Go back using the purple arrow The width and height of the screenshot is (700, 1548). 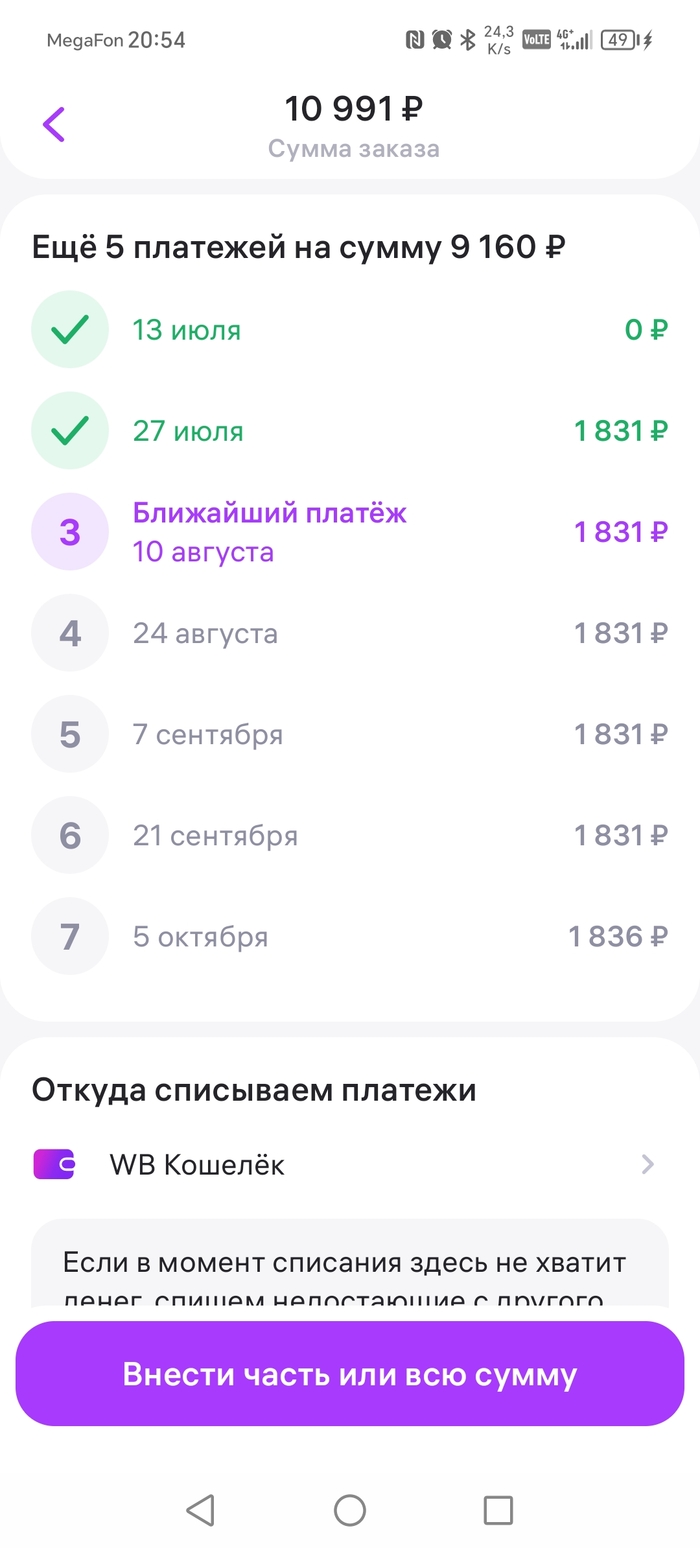pos(54,125)
